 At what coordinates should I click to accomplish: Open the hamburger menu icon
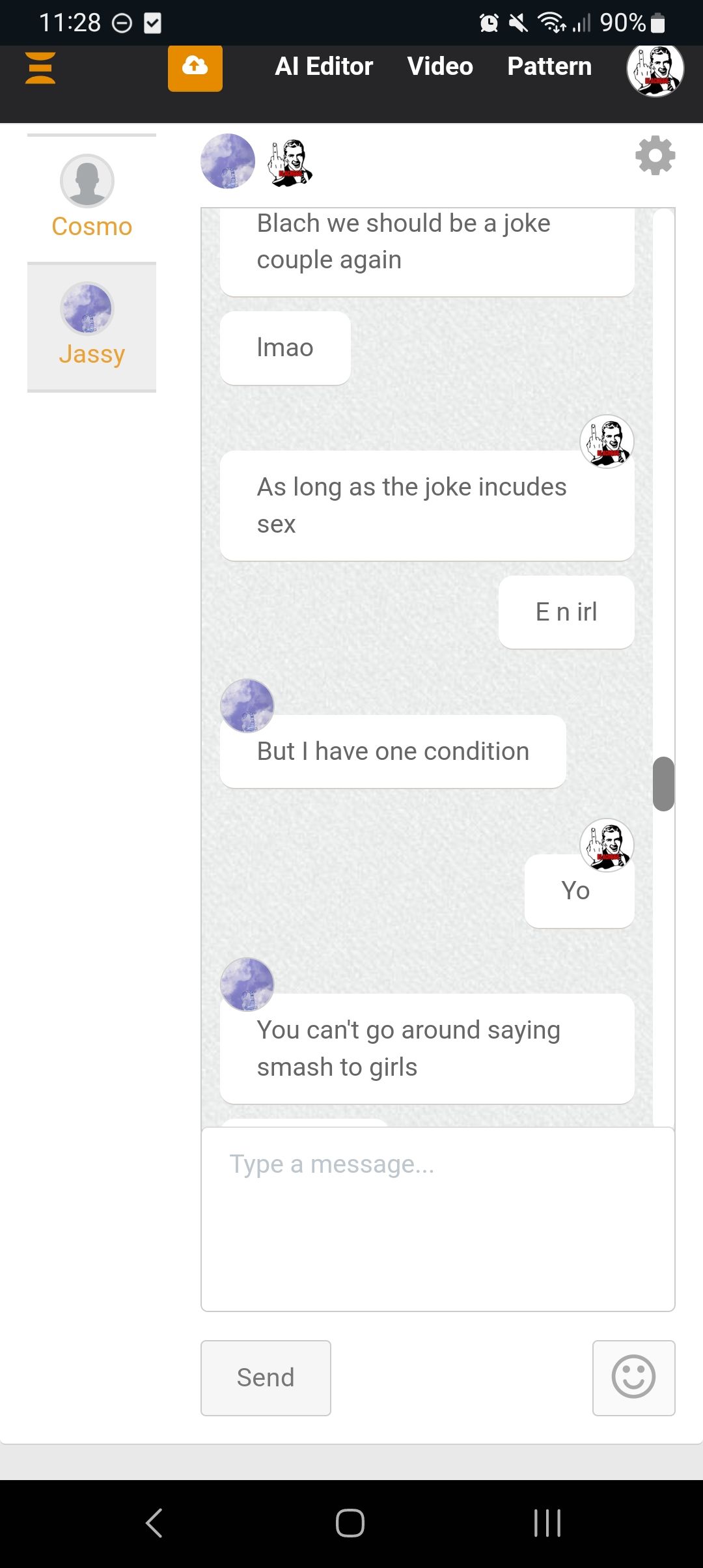(x=40, y=68)
